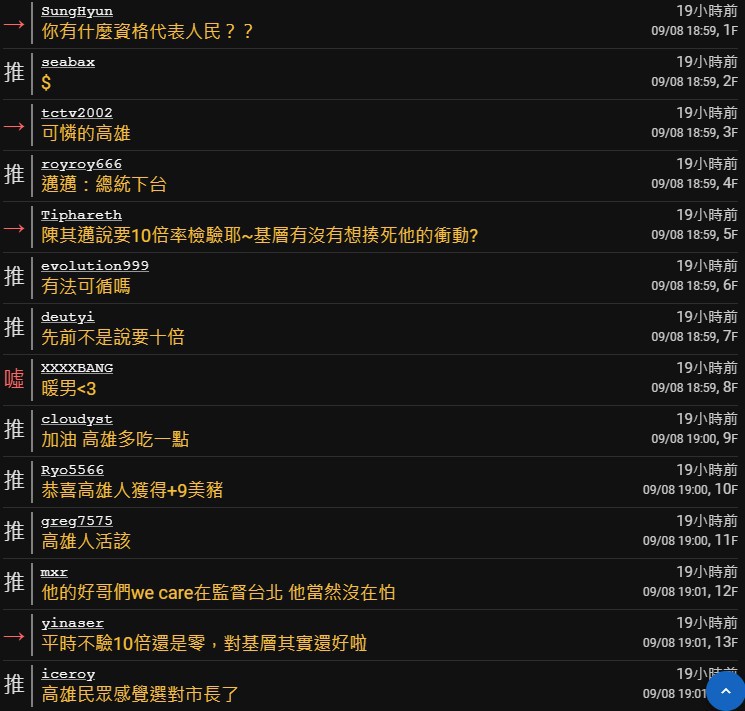Open mxr's username link
The height and width of the screenshot is (711, 745).
tap(54, 572)
